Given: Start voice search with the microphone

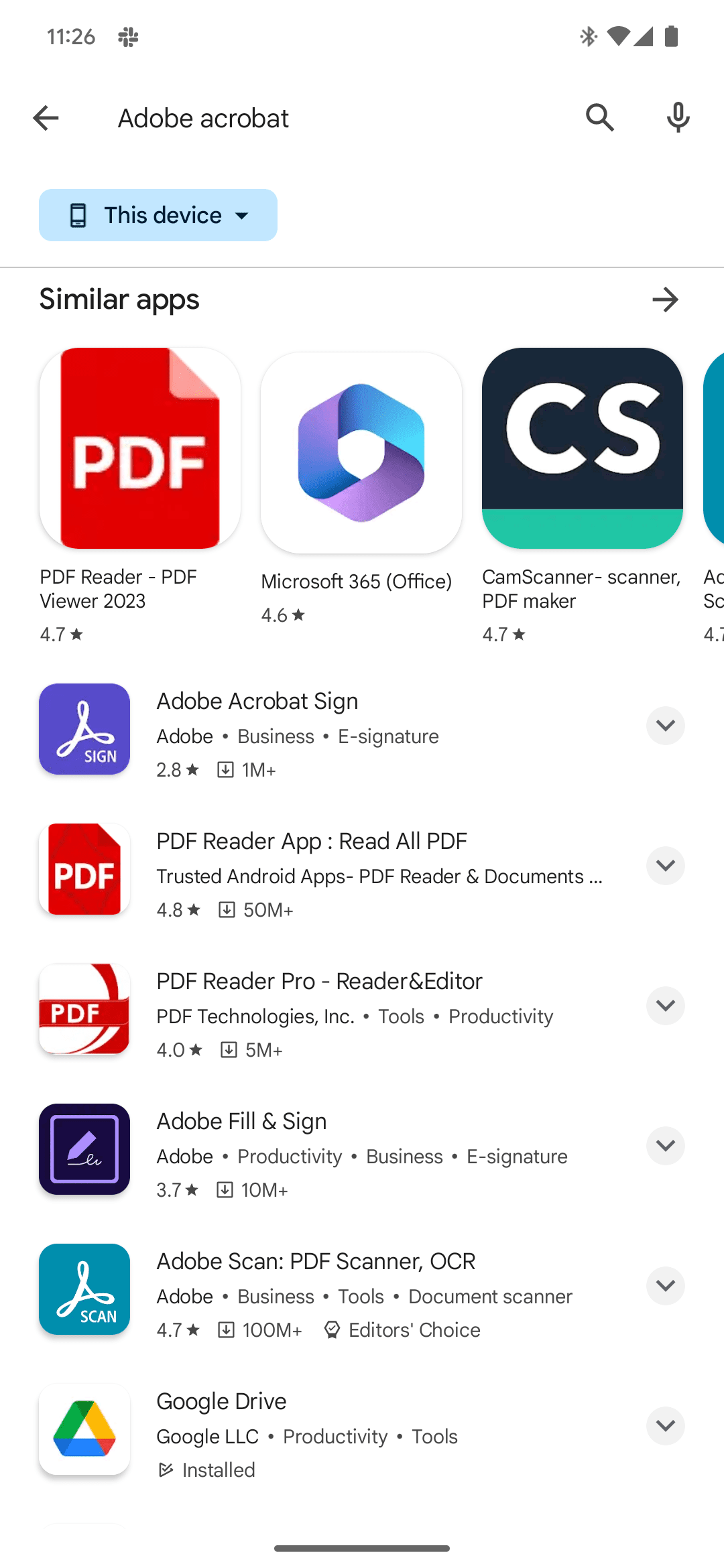Looking at the screenshot, I should pyautogui.click(x=678, y=118).
